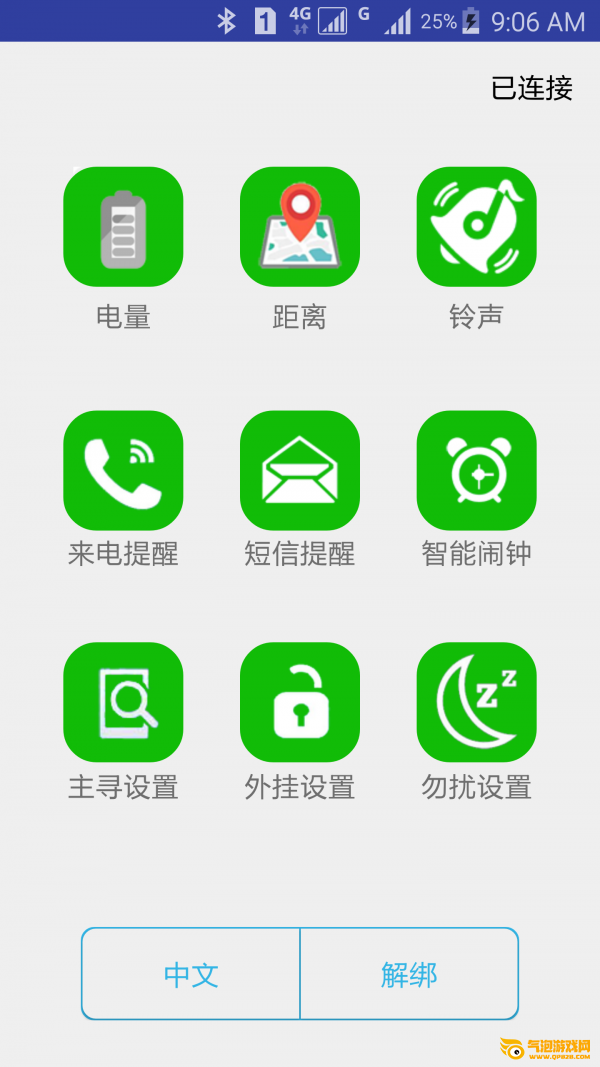Screen dimensions: 600x1067
Task: Tap 解绑 to unbind the device
Action: [x=410, y=974]
